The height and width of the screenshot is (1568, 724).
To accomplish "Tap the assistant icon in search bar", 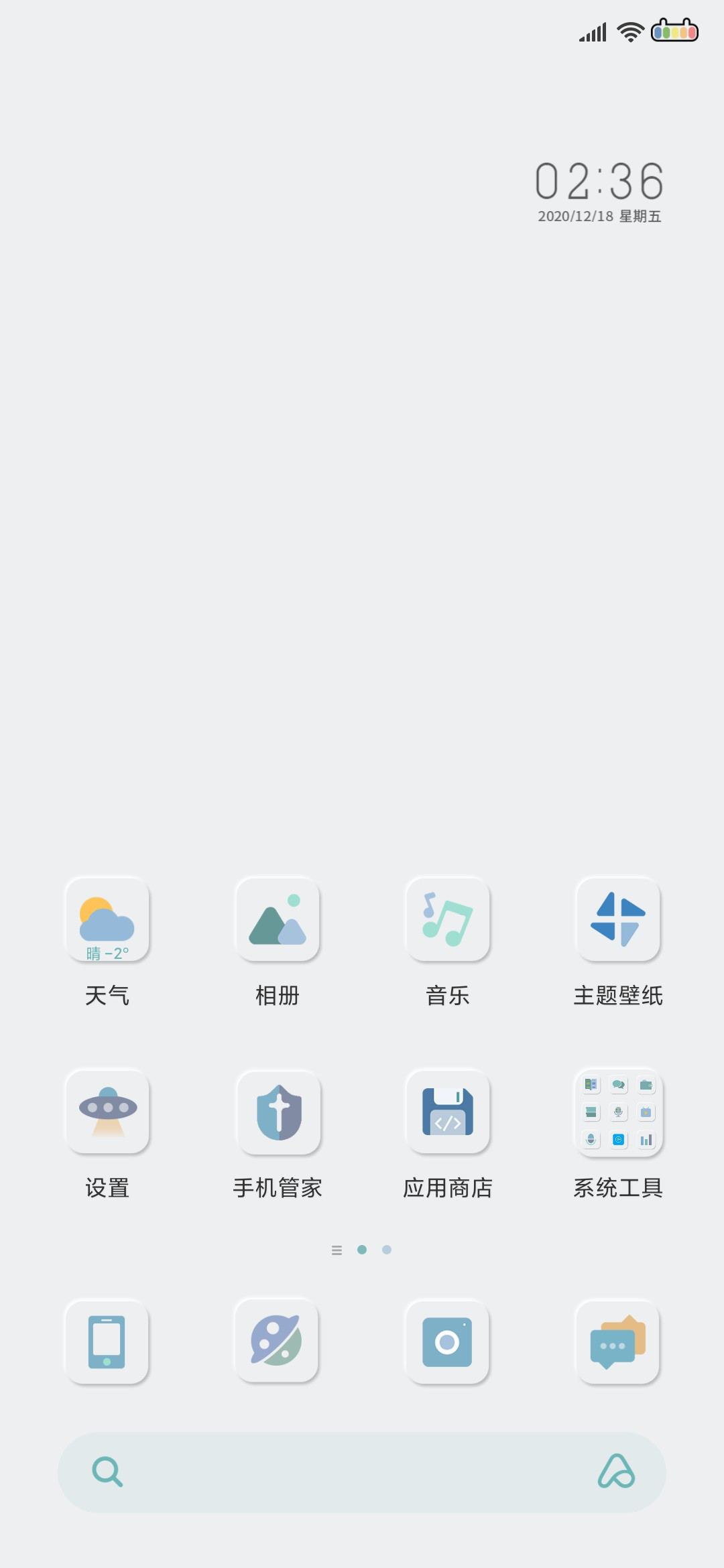I will pyautogui.click(x=617, y=1472).
